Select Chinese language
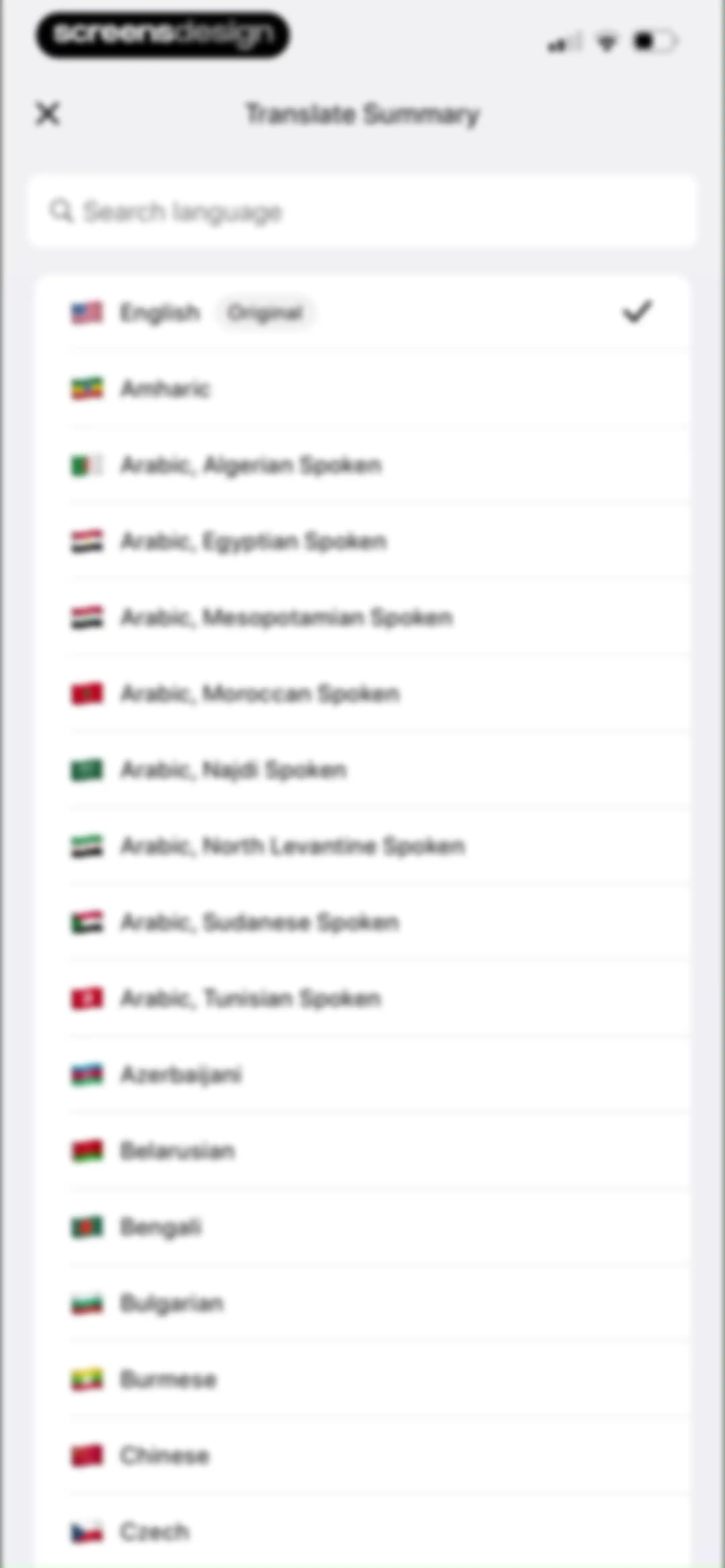Viewport: 725px width, 1568px height. pyautogui.click(x=362, y=1456)
